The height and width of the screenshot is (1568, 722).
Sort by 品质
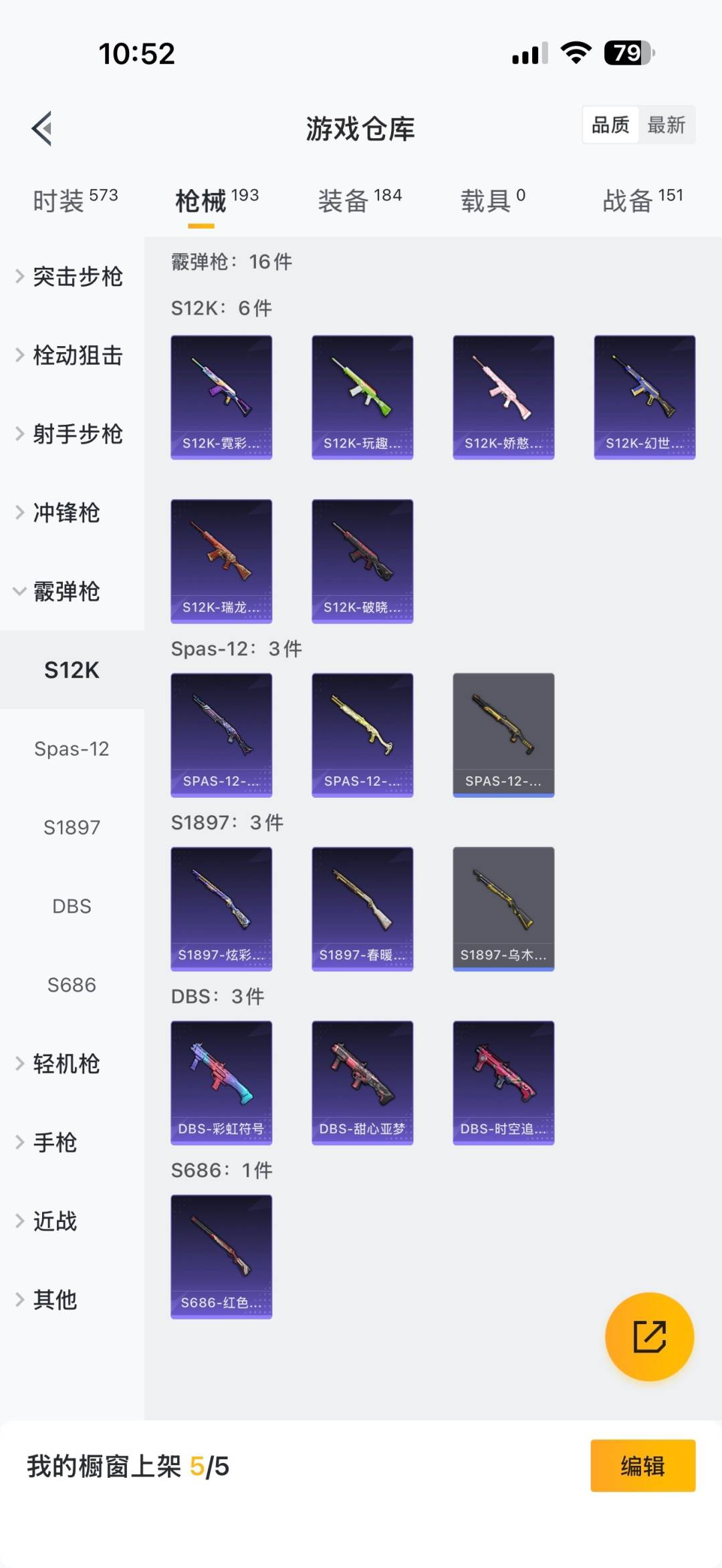click(x=610, y=125)
